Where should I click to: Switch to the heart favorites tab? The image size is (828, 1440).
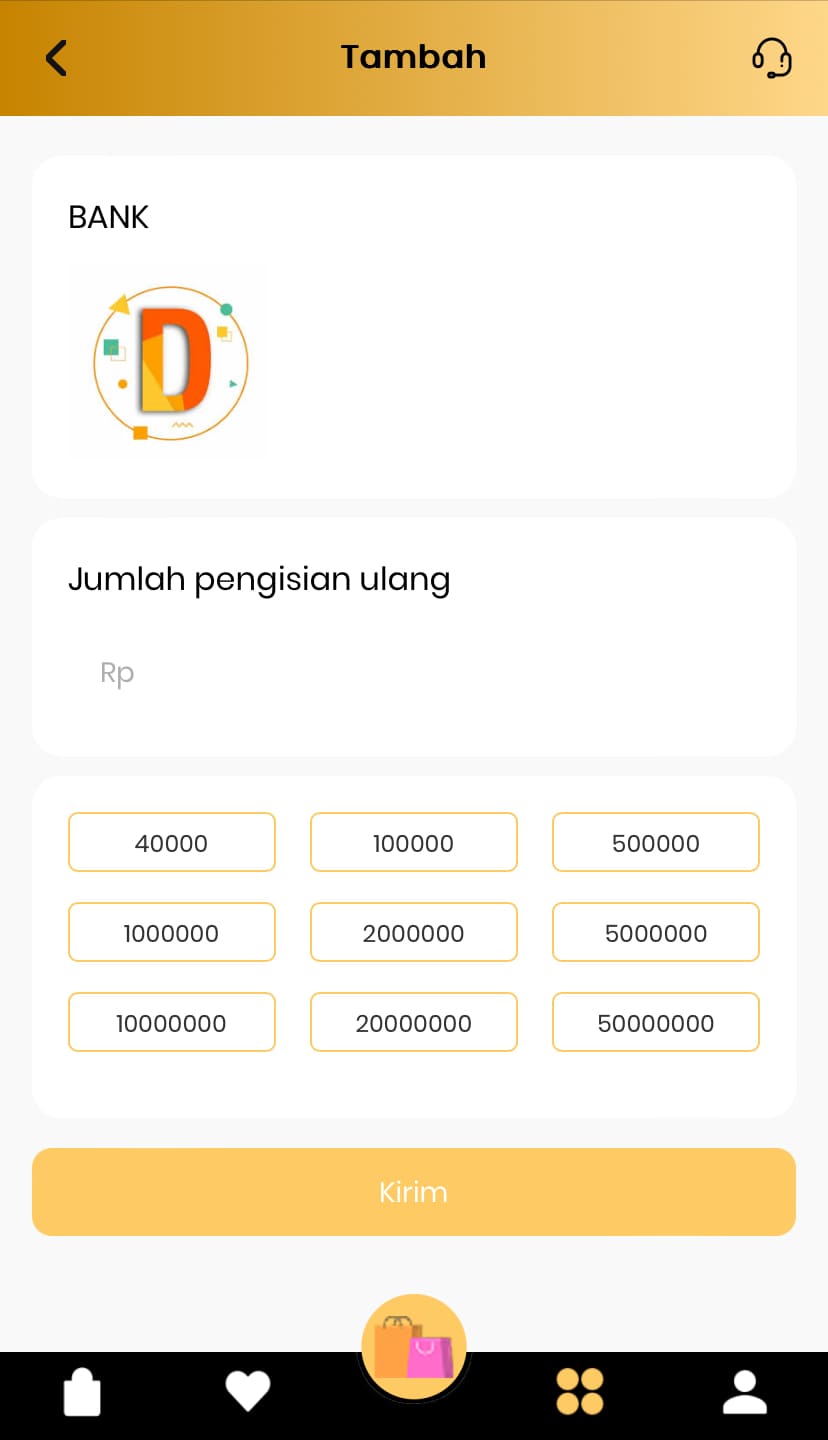pos(247,1392)
